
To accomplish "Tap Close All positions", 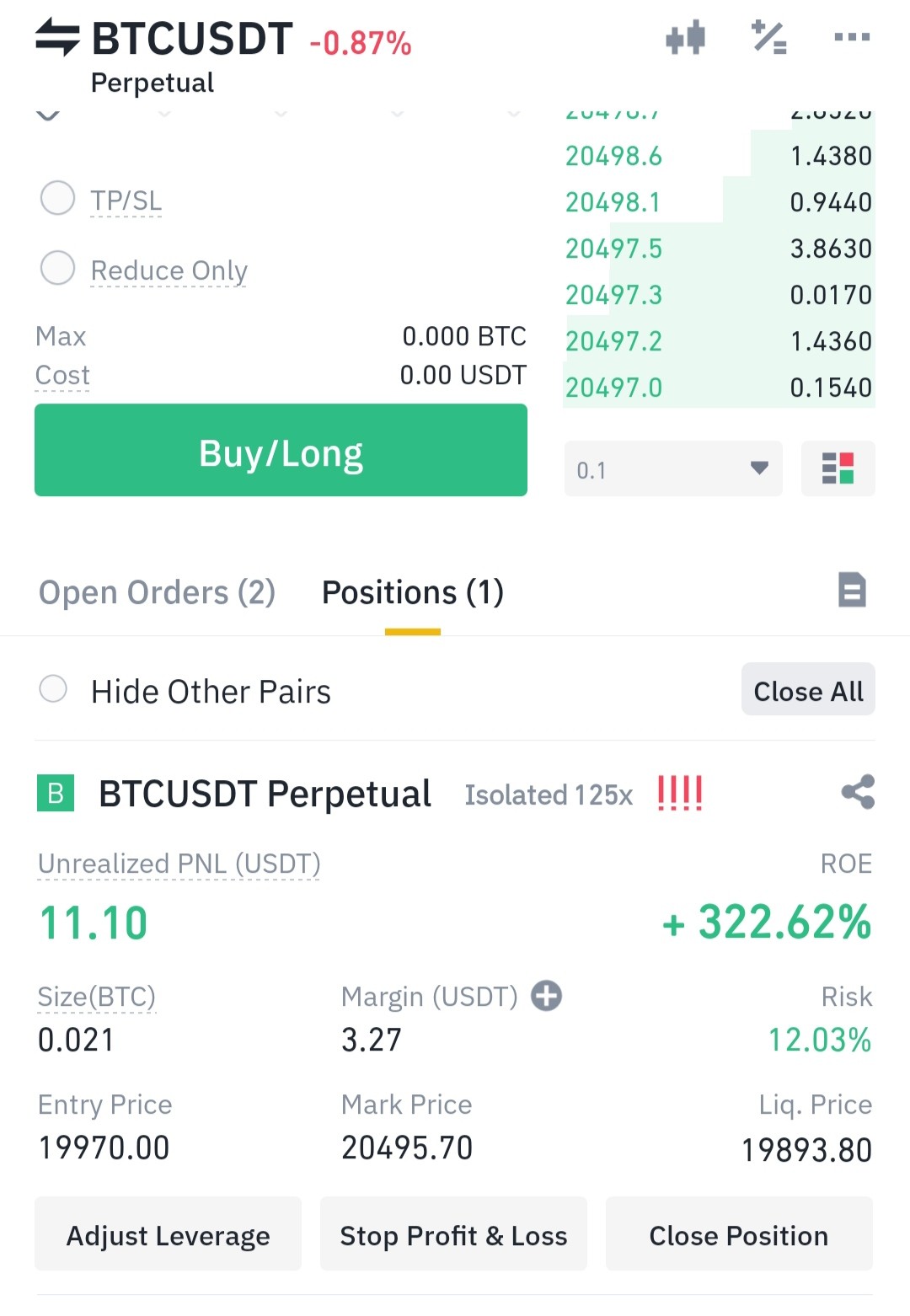I will (808, 689).
